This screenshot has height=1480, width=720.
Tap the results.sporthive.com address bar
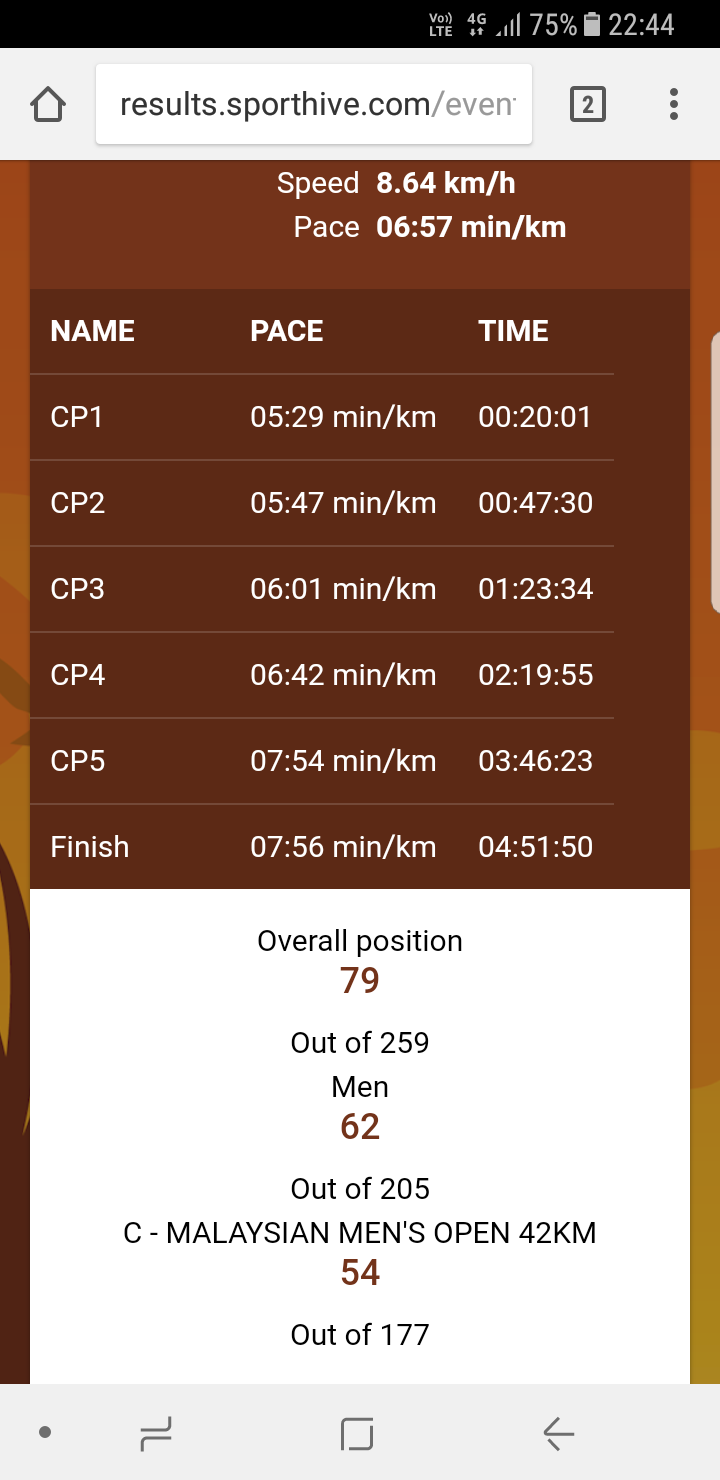314,104
